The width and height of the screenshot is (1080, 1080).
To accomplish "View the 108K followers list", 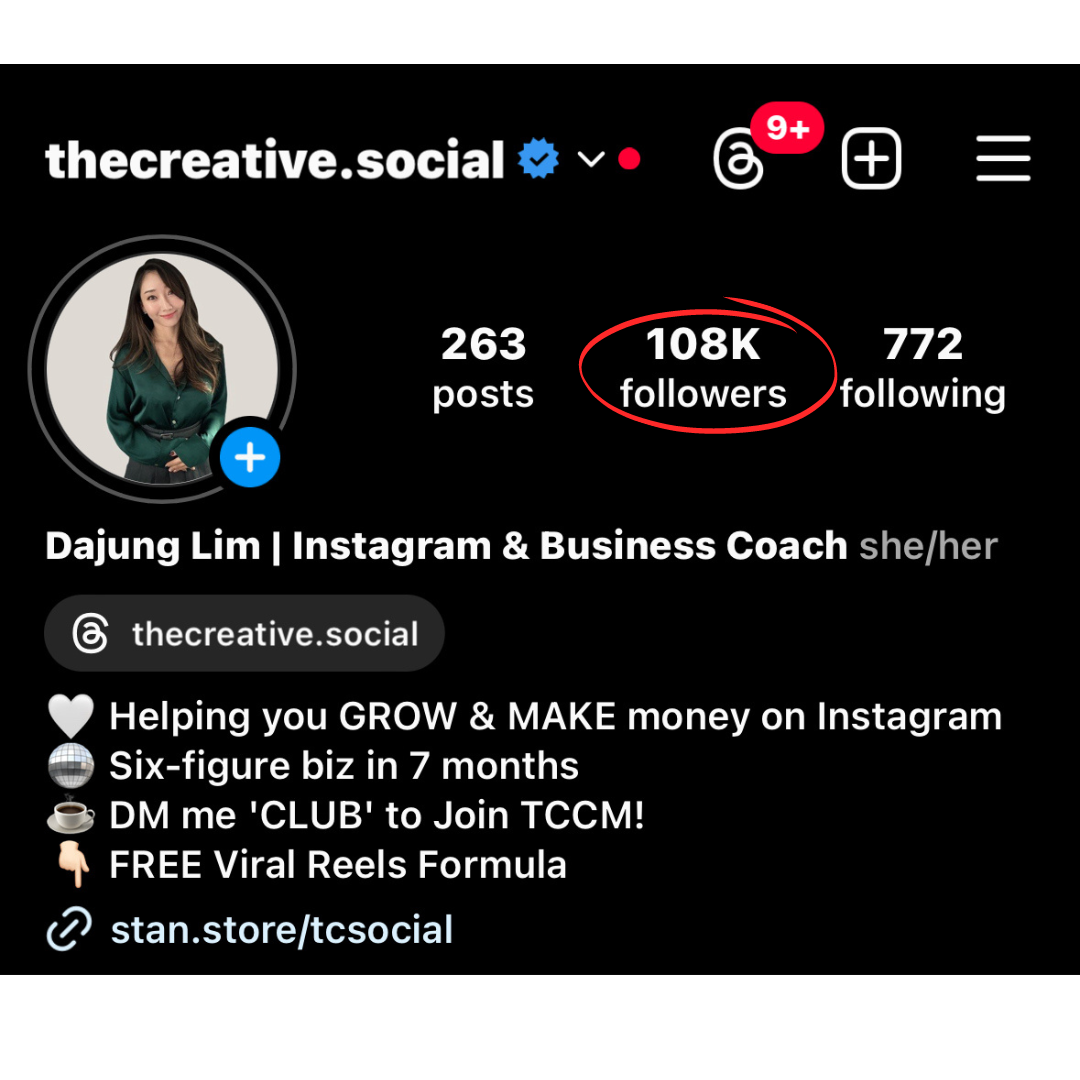I will click(x=703, y=368).
